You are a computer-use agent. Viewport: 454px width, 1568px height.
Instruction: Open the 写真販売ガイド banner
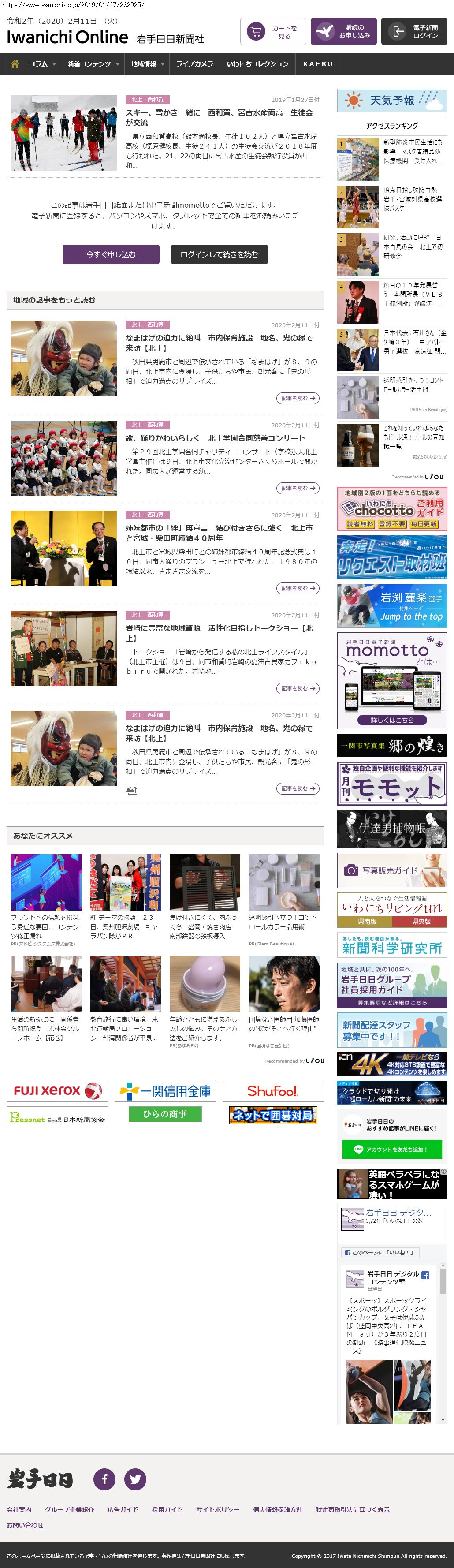click(x=392, y=870)
